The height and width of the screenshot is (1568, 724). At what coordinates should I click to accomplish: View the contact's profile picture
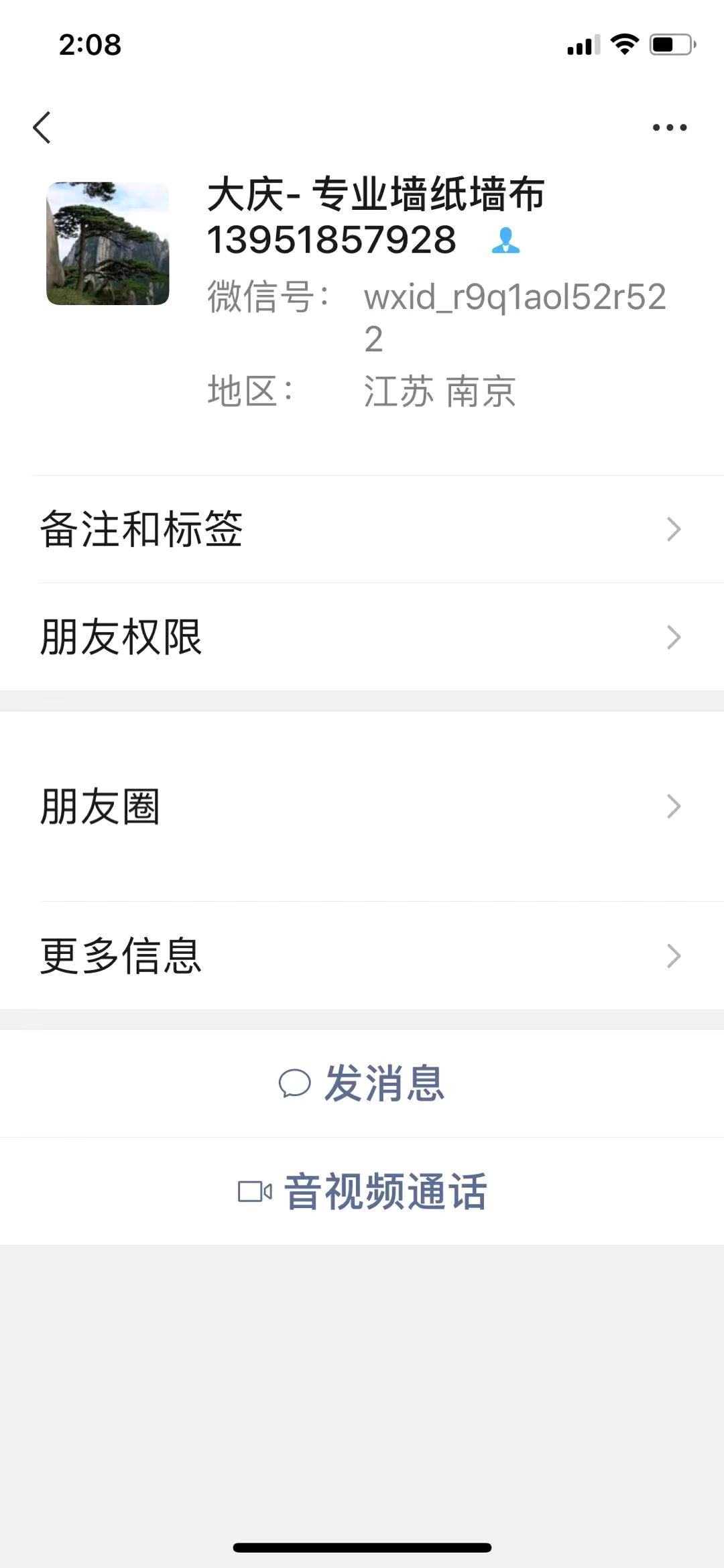(x=107, y=243)
